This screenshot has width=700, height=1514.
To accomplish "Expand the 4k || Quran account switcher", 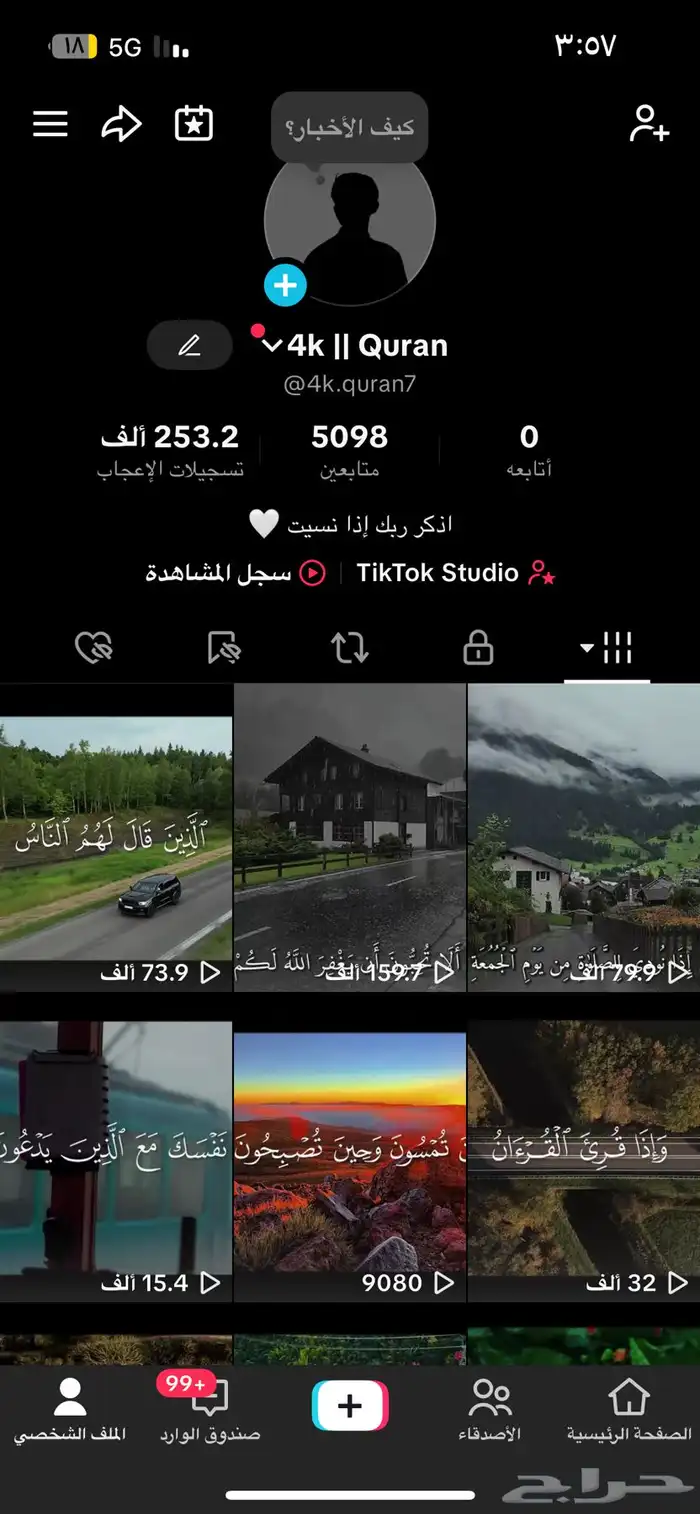I will tap(272, 346).
